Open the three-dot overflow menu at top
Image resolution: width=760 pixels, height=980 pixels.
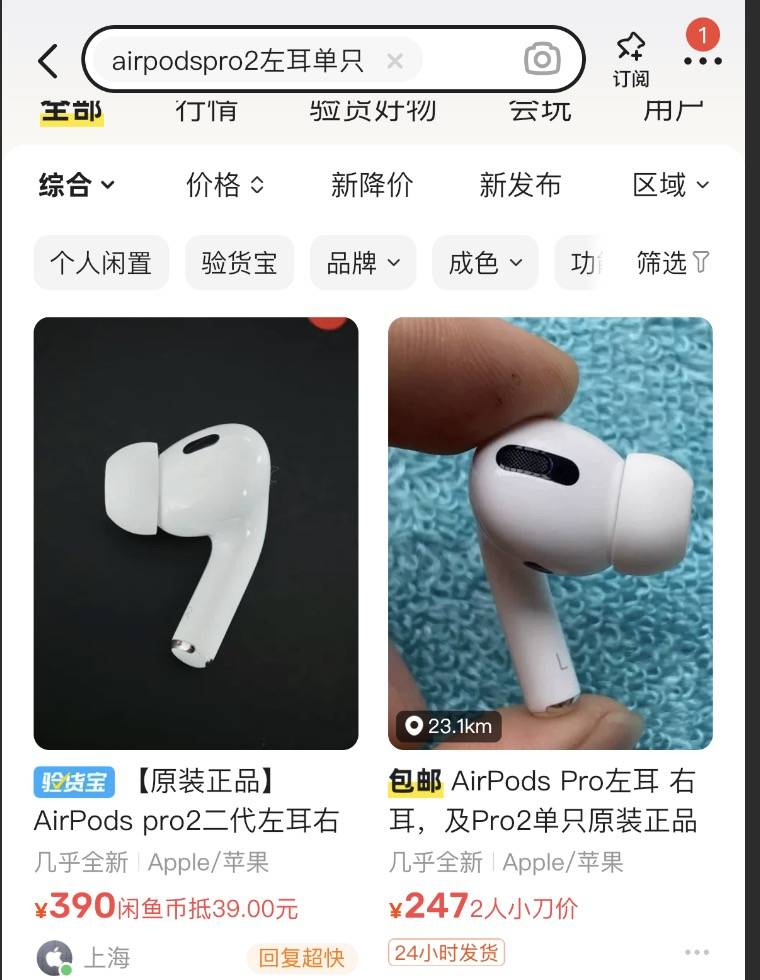(702, 60)
